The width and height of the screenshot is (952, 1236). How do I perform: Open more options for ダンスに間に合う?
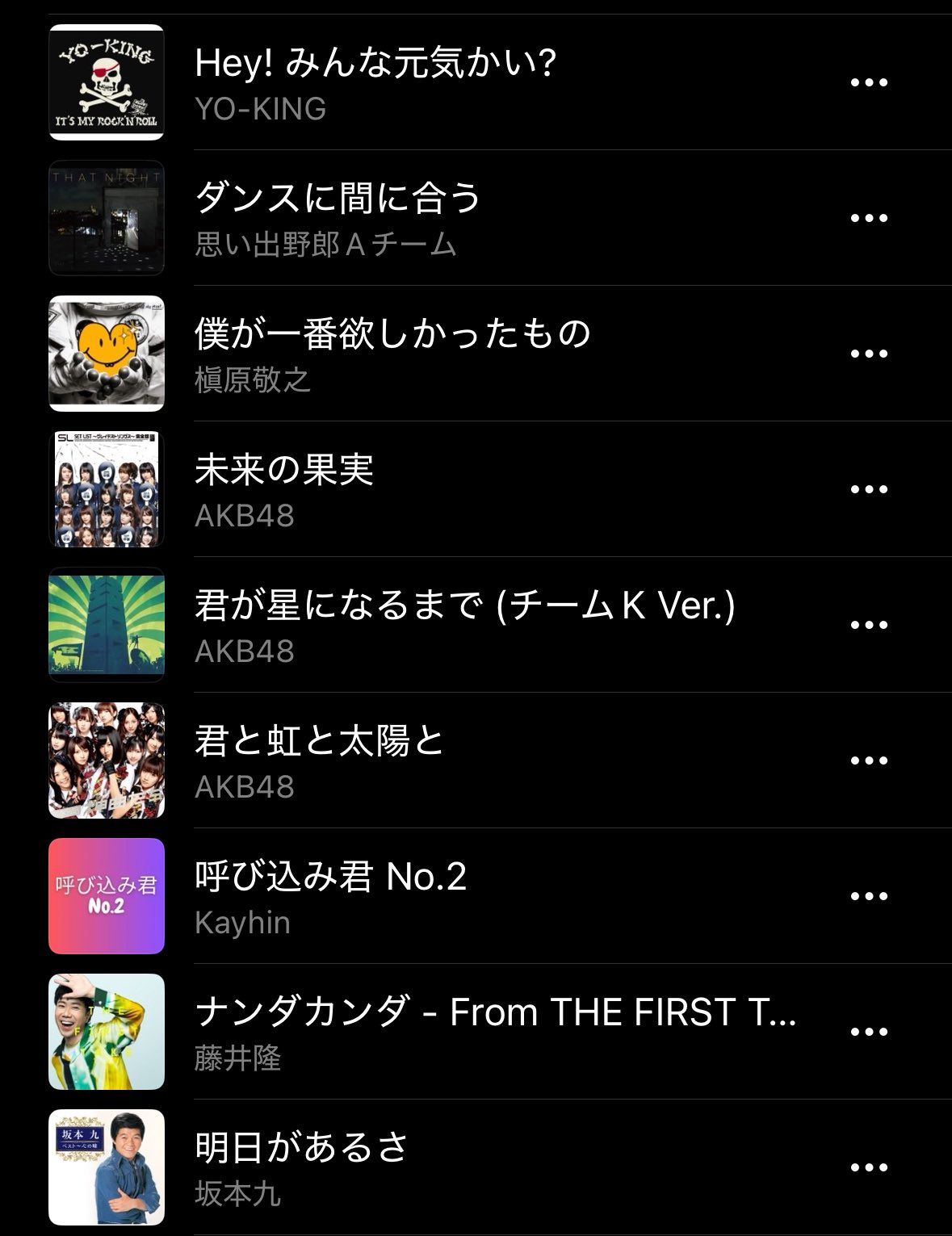click(x=870, y=218)
